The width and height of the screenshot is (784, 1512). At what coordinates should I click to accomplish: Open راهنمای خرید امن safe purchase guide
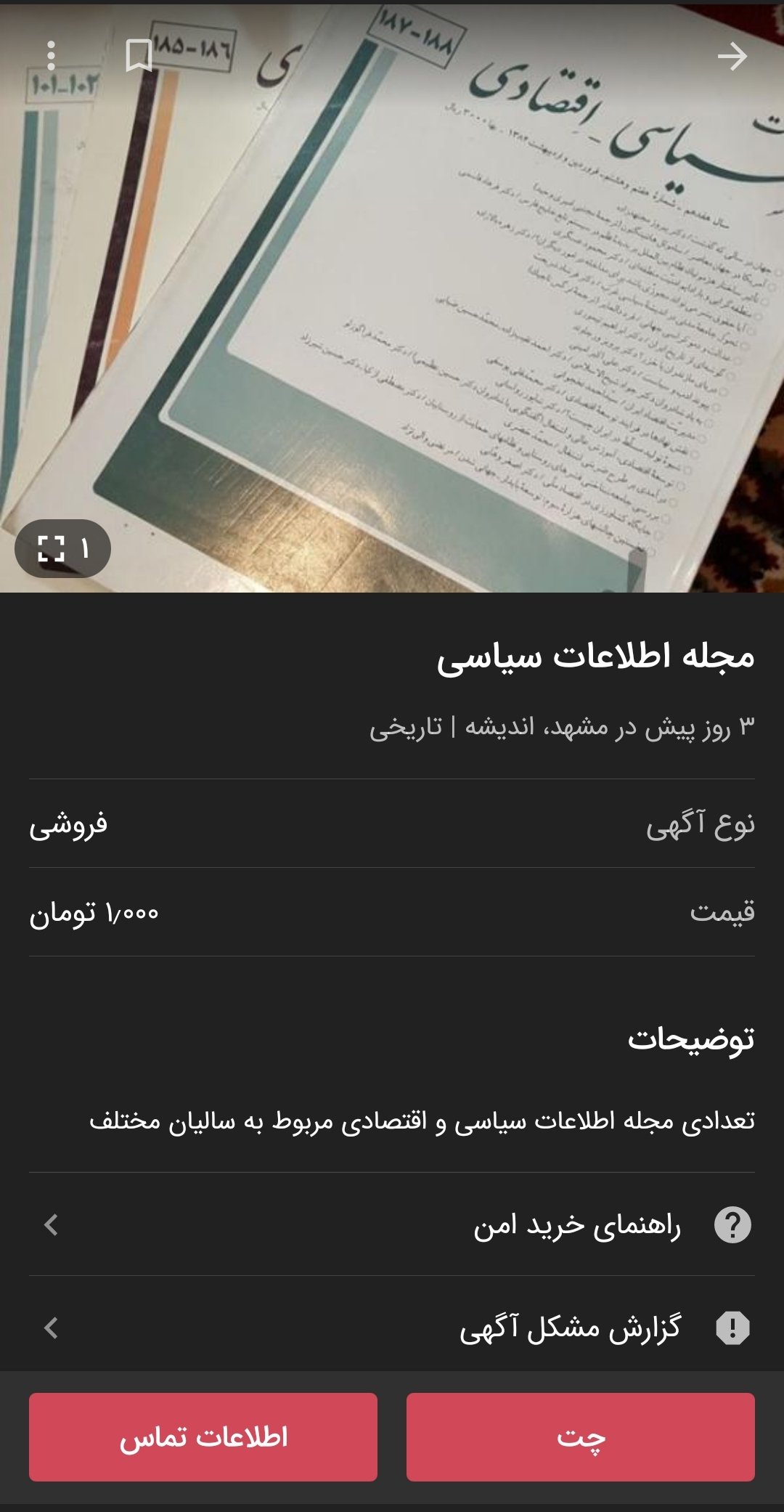click(392, 1224)
